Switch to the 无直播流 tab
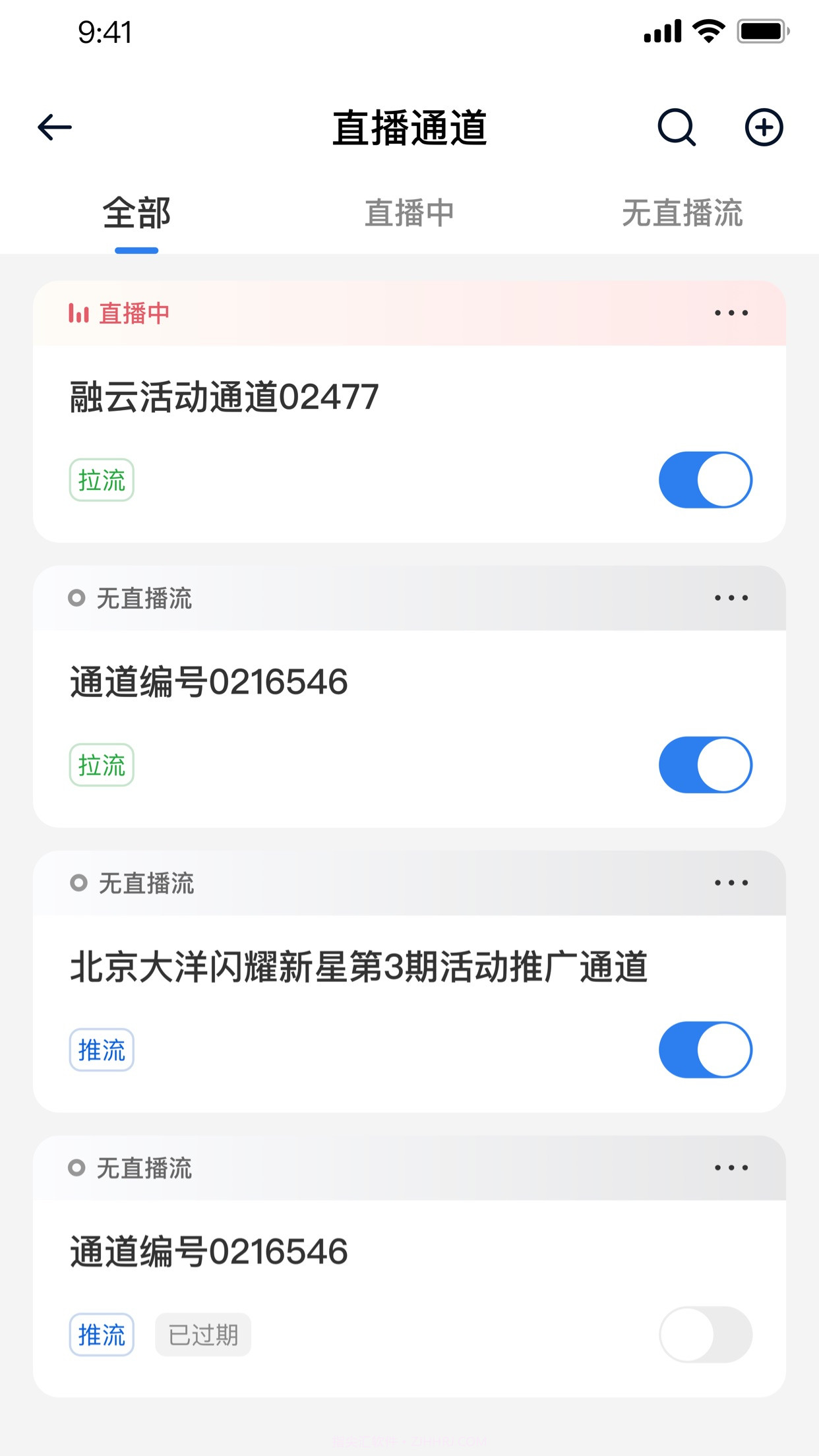 coord(684,212)
